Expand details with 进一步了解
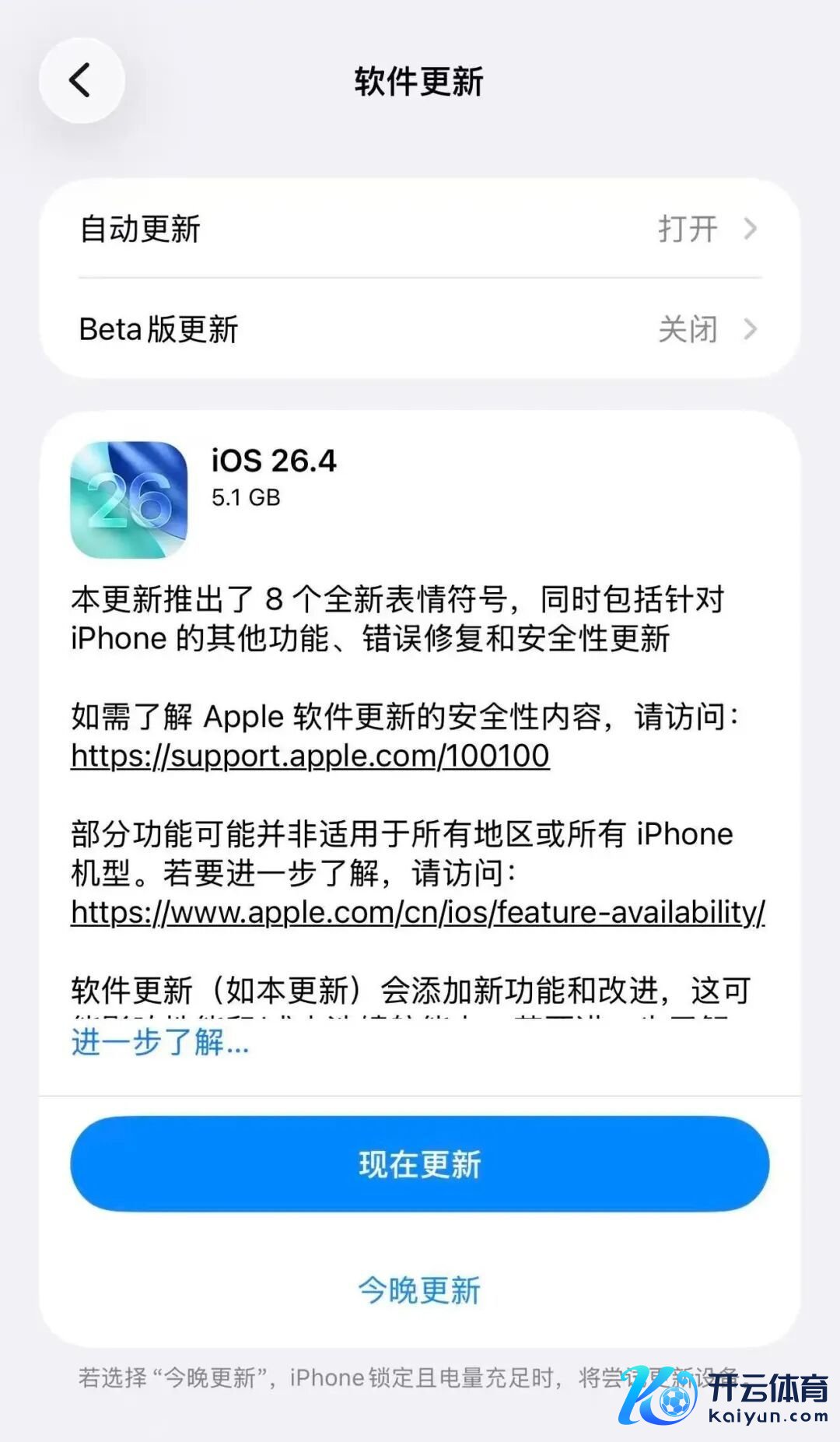This screenshot has height=1442, width=840. coord(160,1042)
